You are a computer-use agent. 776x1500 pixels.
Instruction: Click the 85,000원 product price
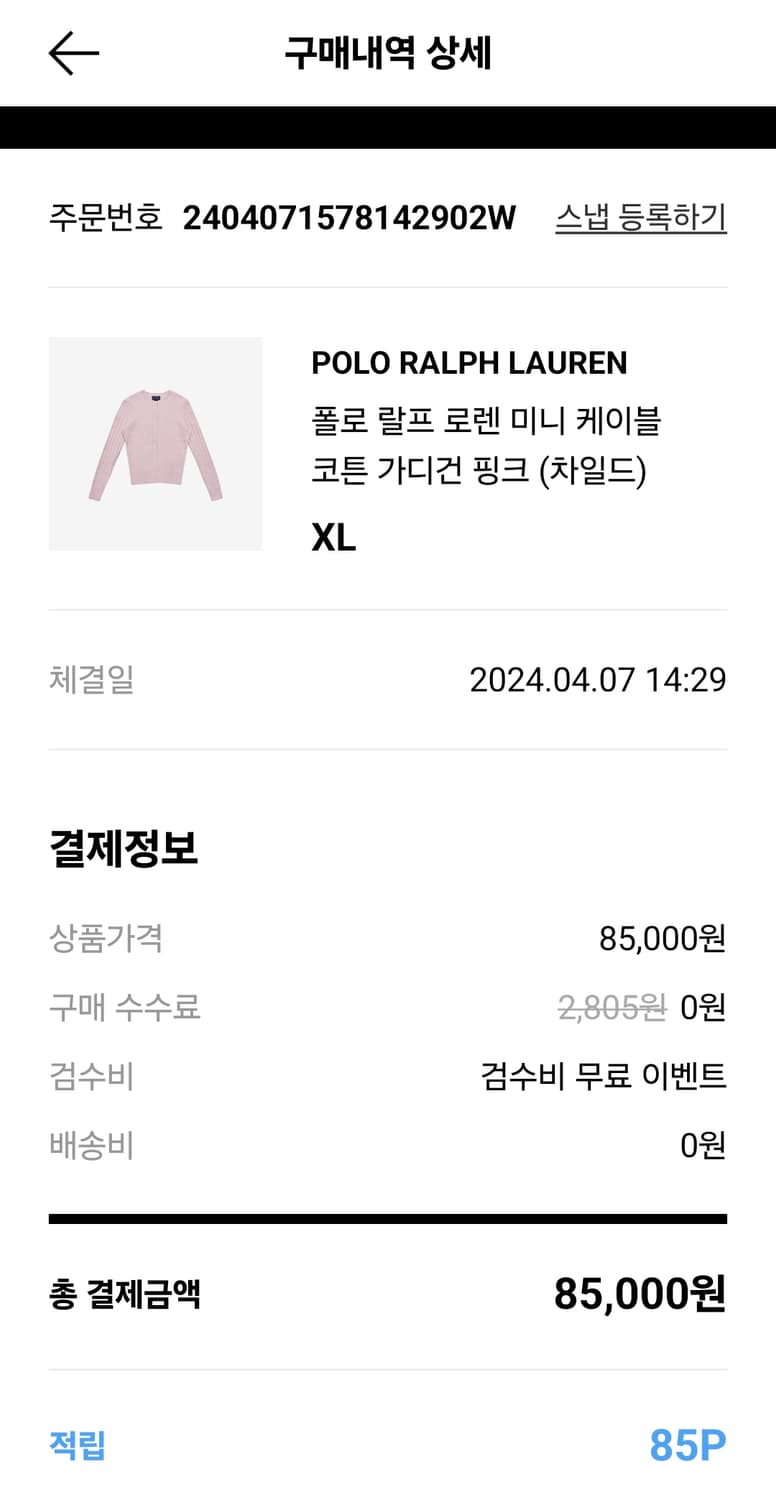coord(662,939)
